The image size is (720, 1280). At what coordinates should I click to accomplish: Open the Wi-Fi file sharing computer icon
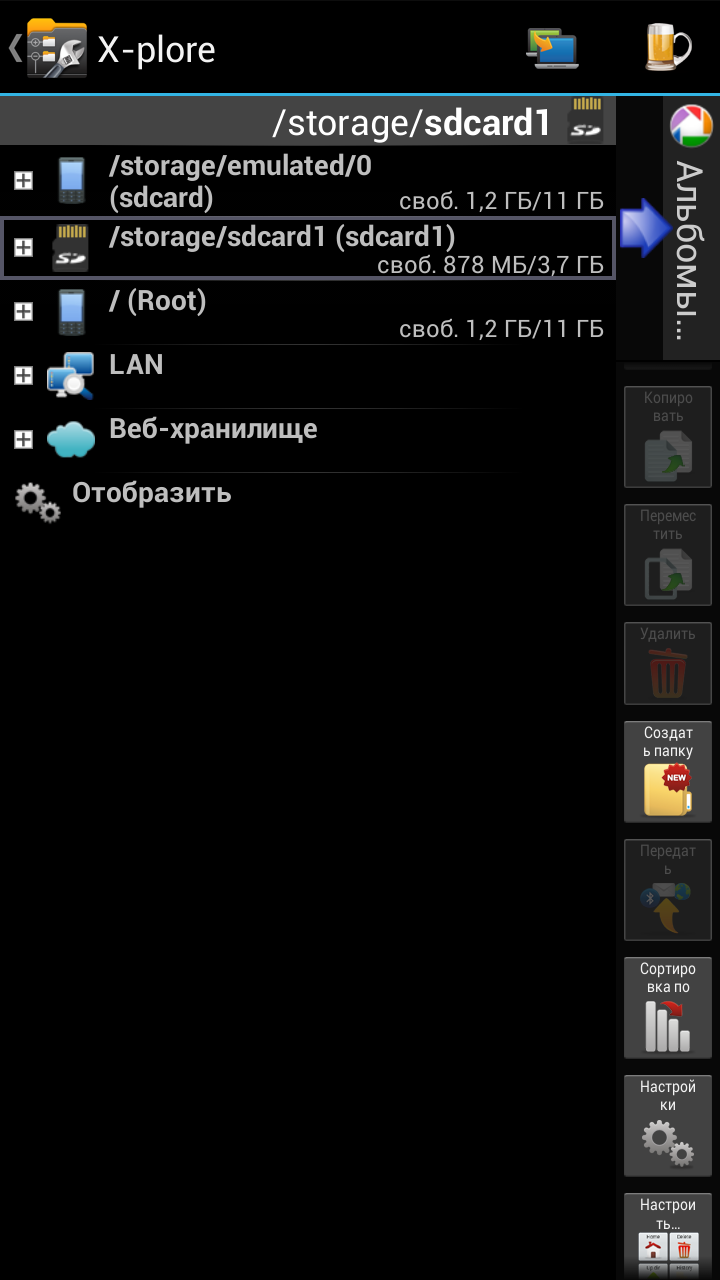pyautogui.click(x=553, y=48)
